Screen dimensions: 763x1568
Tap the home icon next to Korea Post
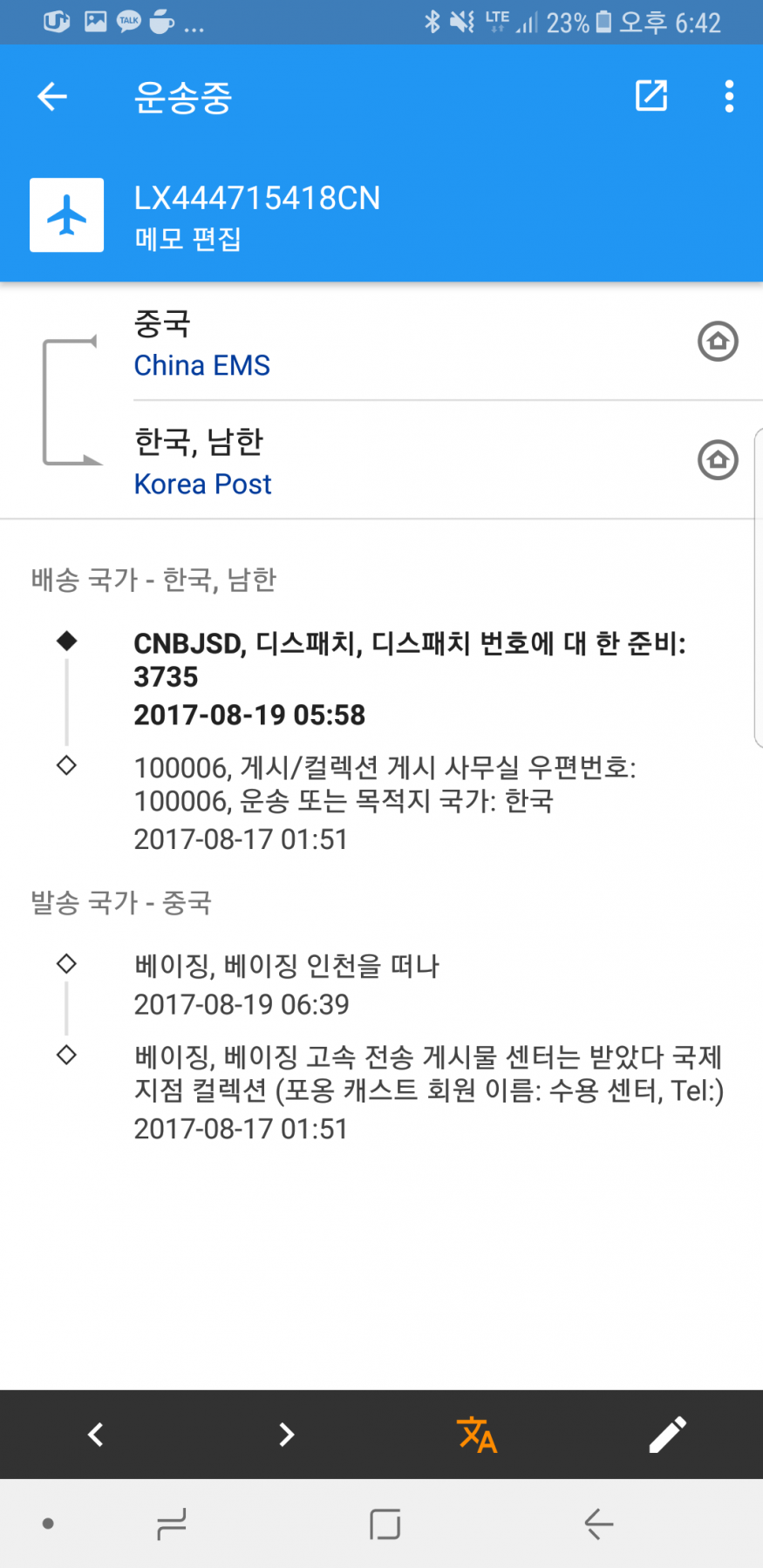coord(718,459)
